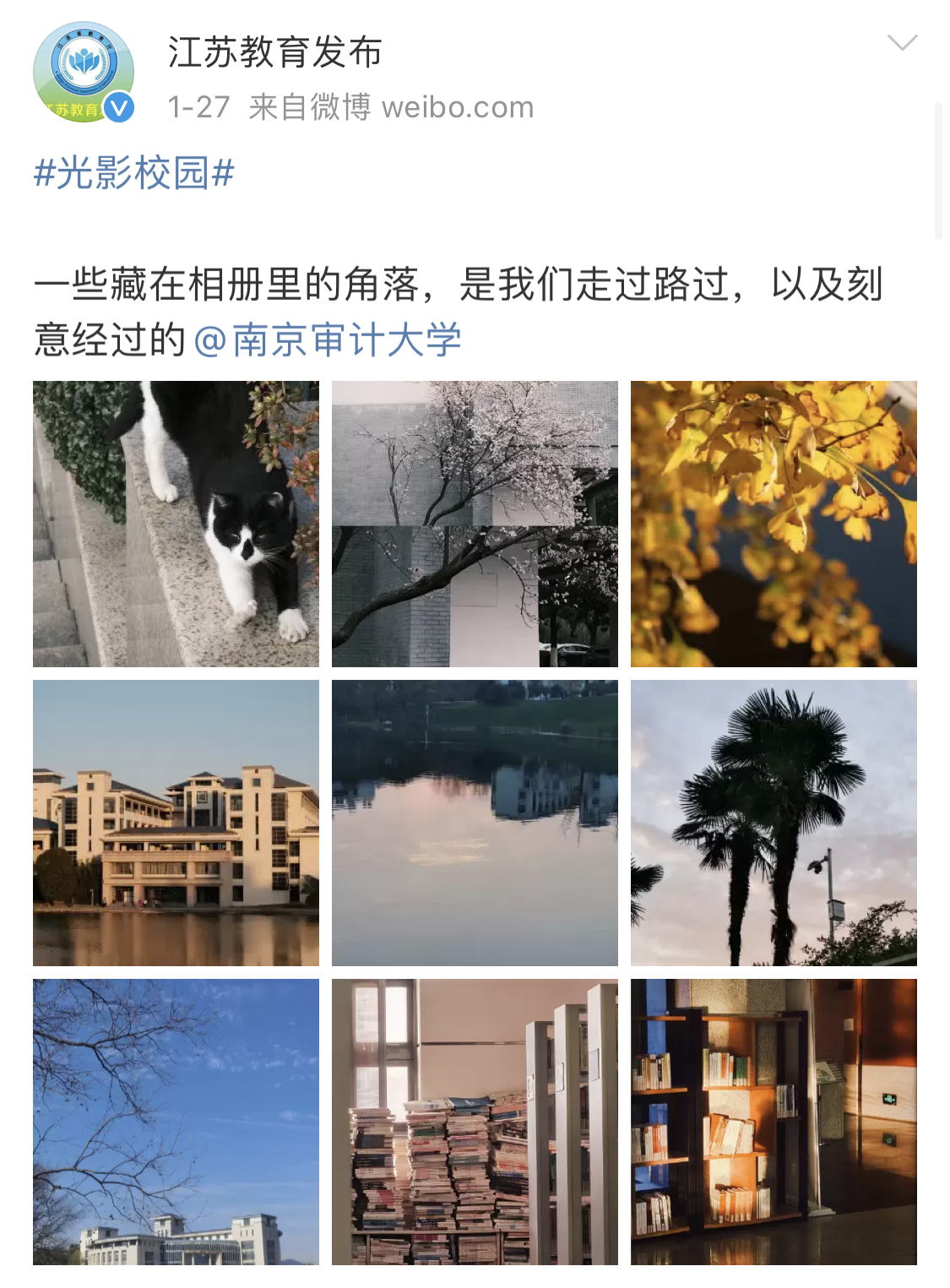Open the stacked books photo
Screen dimensions: 950x1288
pyautogui.click(x=475, y=1122)
